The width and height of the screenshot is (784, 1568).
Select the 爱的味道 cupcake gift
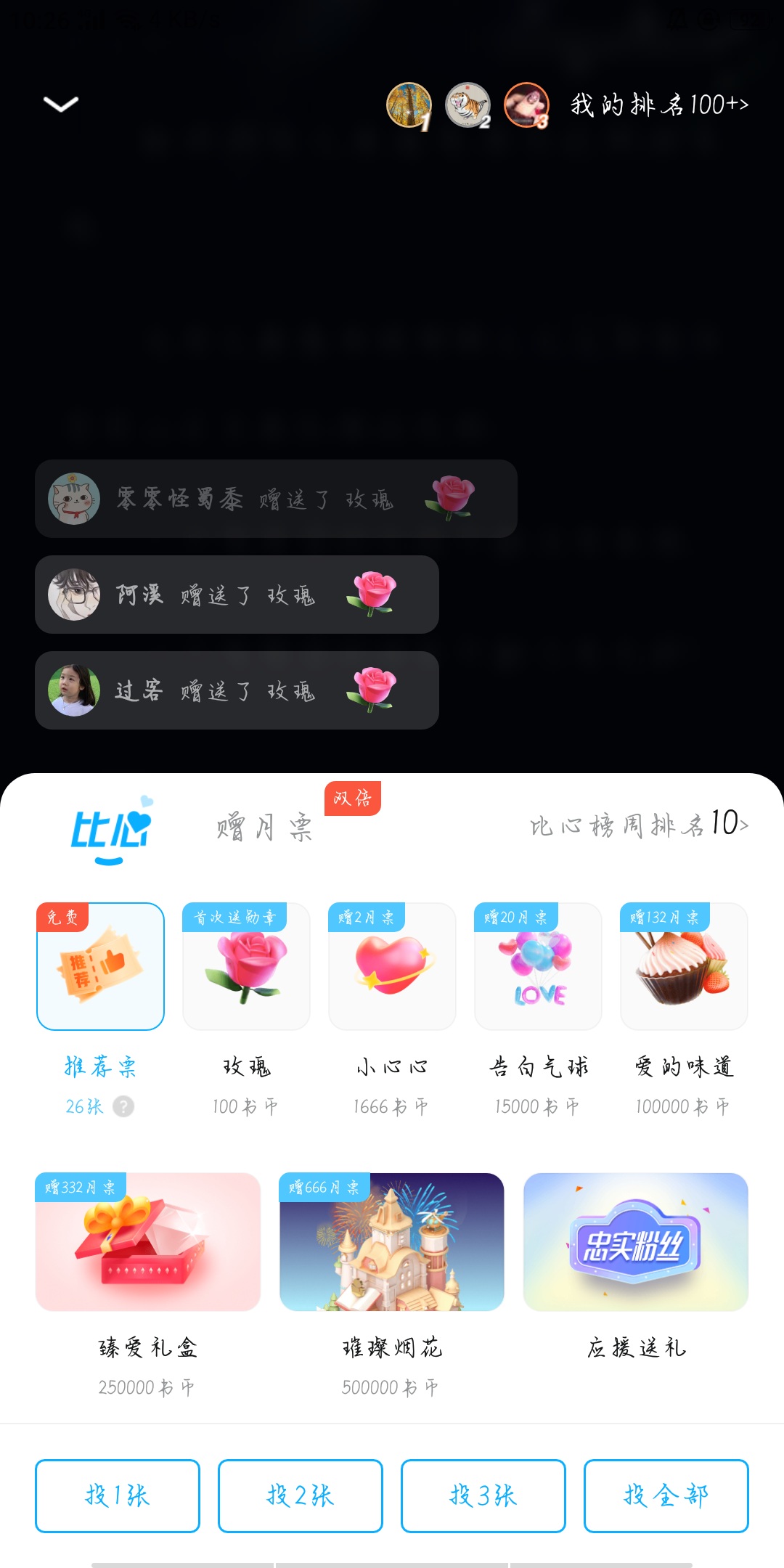coord(684,966)
